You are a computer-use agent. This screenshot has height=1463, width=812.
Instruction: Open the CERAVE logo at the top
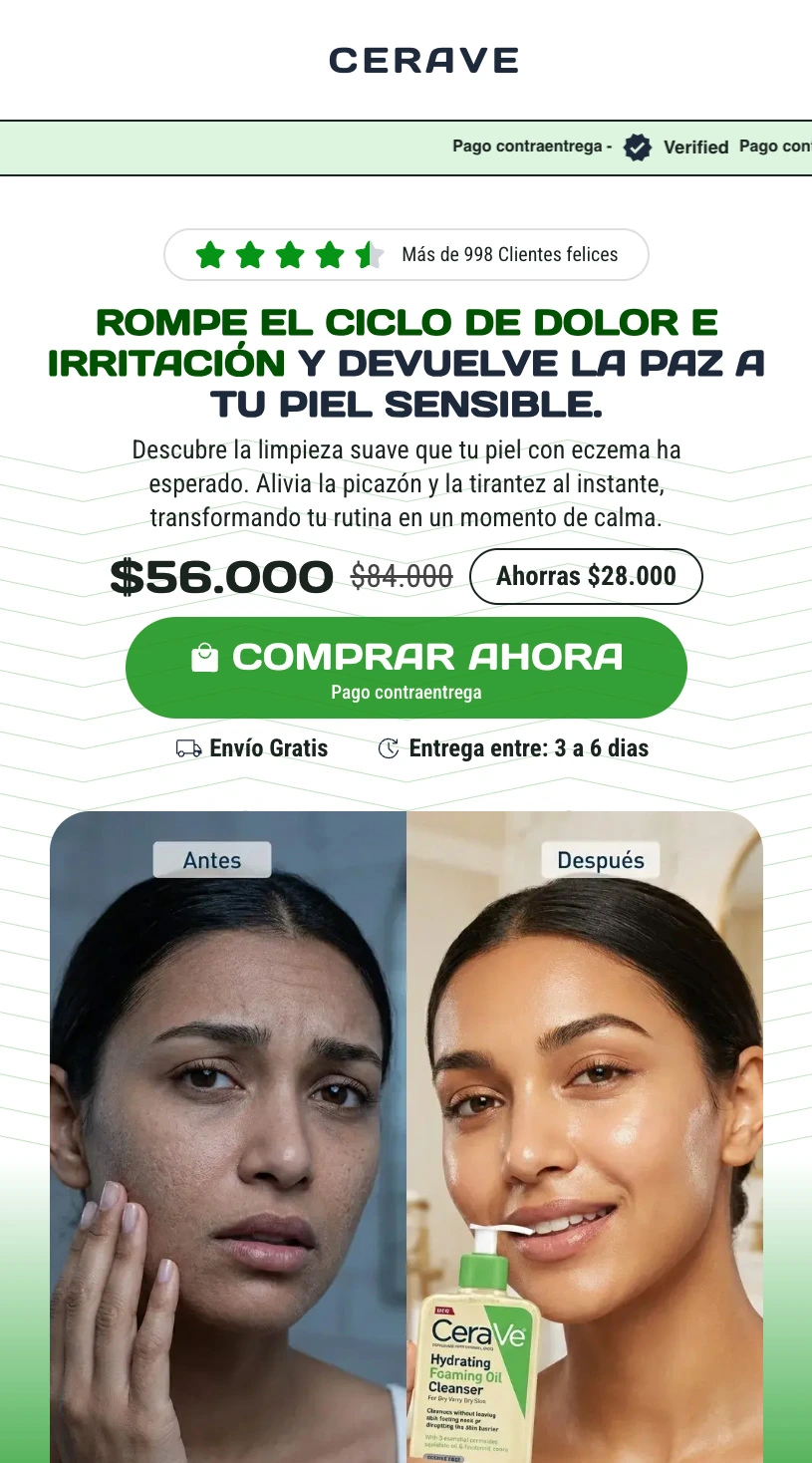pyautogui.click(x=423, y=61)
